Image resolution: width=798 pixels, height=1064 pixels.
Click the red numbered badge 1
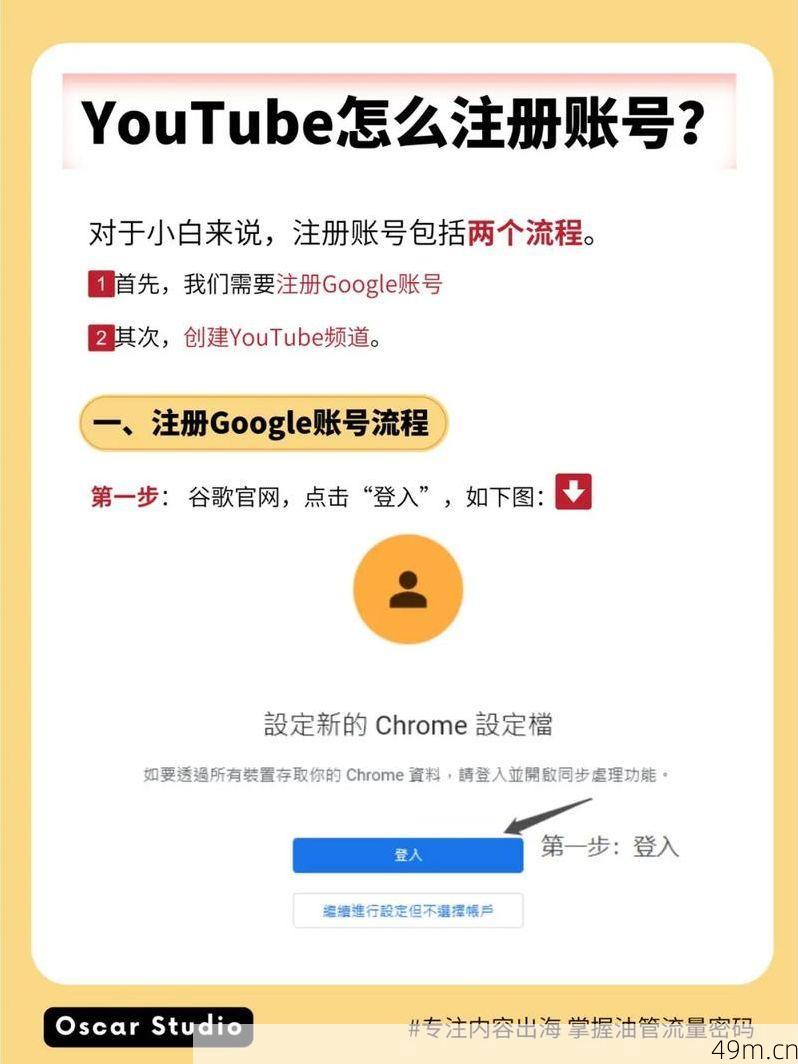(x=103, y=284)
